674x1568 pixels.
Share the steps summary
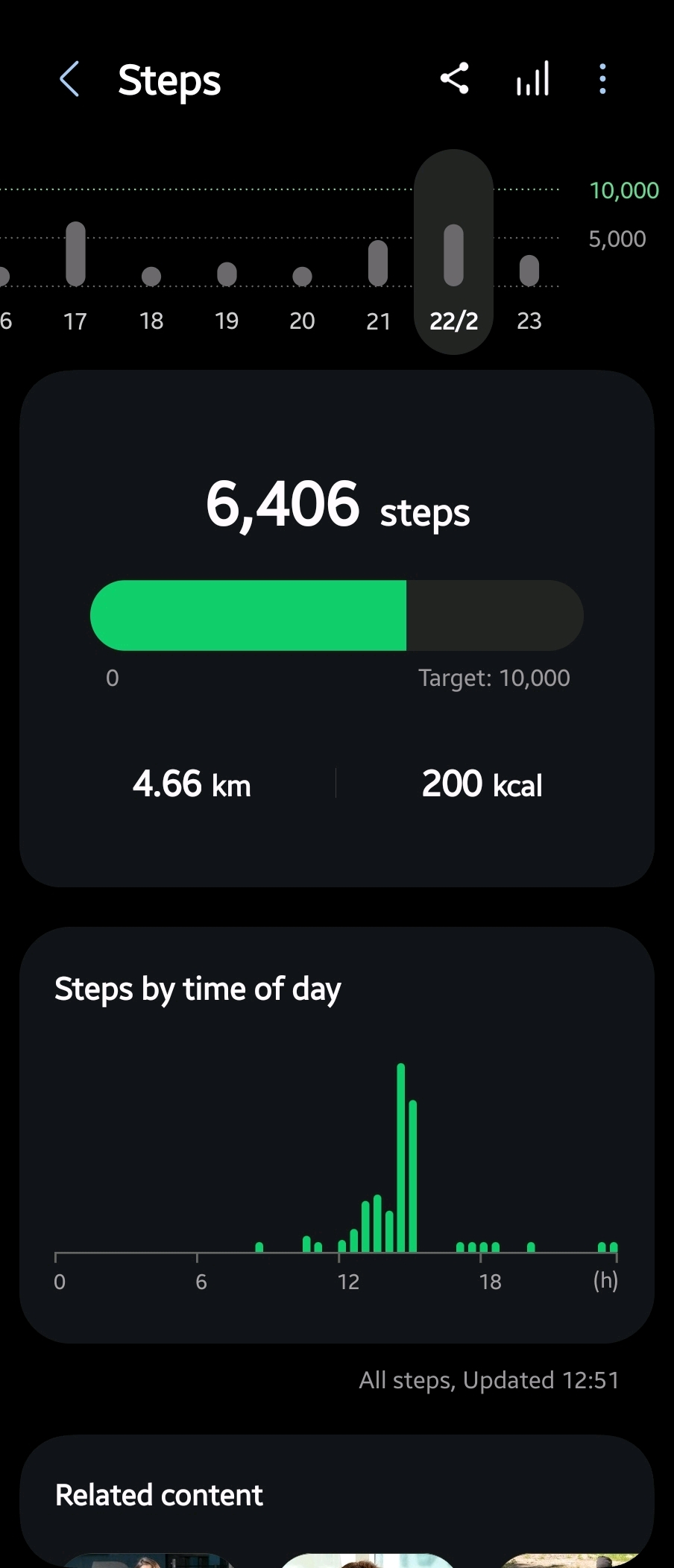pyautogui.click(x=454, y=78)
